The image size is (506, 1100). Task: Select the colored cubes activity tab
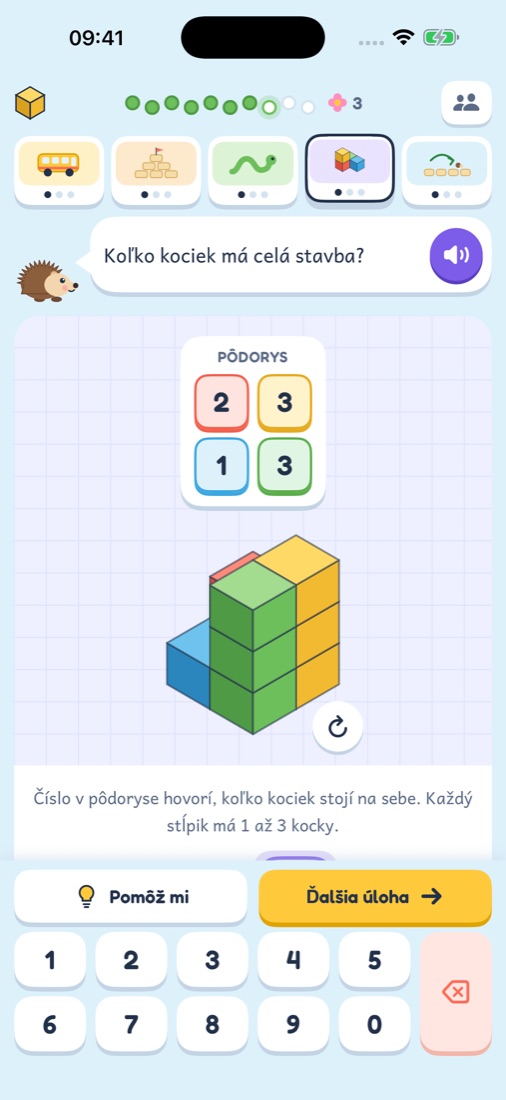(349, 168)
